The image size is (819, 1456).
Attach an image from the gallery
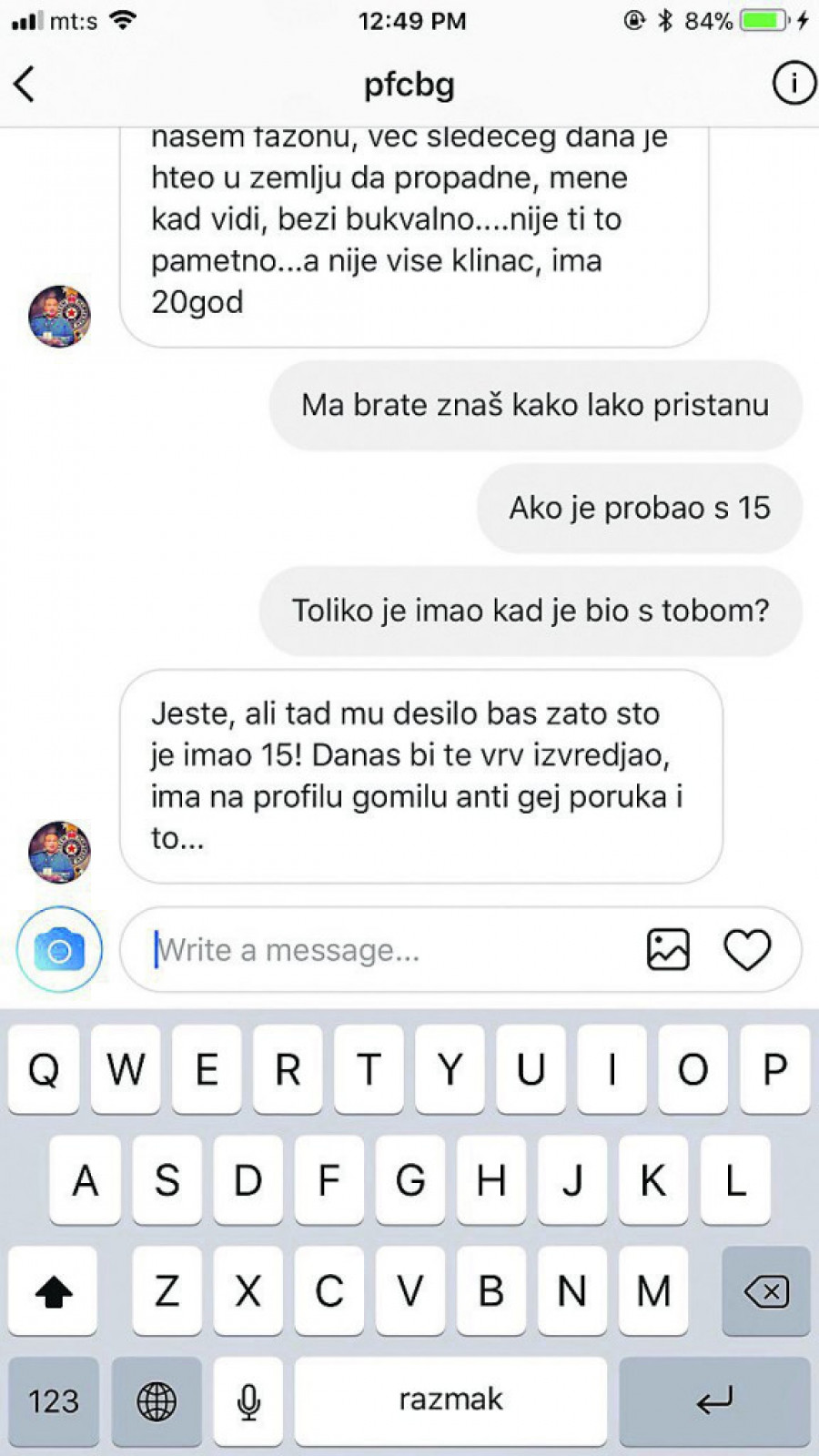click(668, 950)
